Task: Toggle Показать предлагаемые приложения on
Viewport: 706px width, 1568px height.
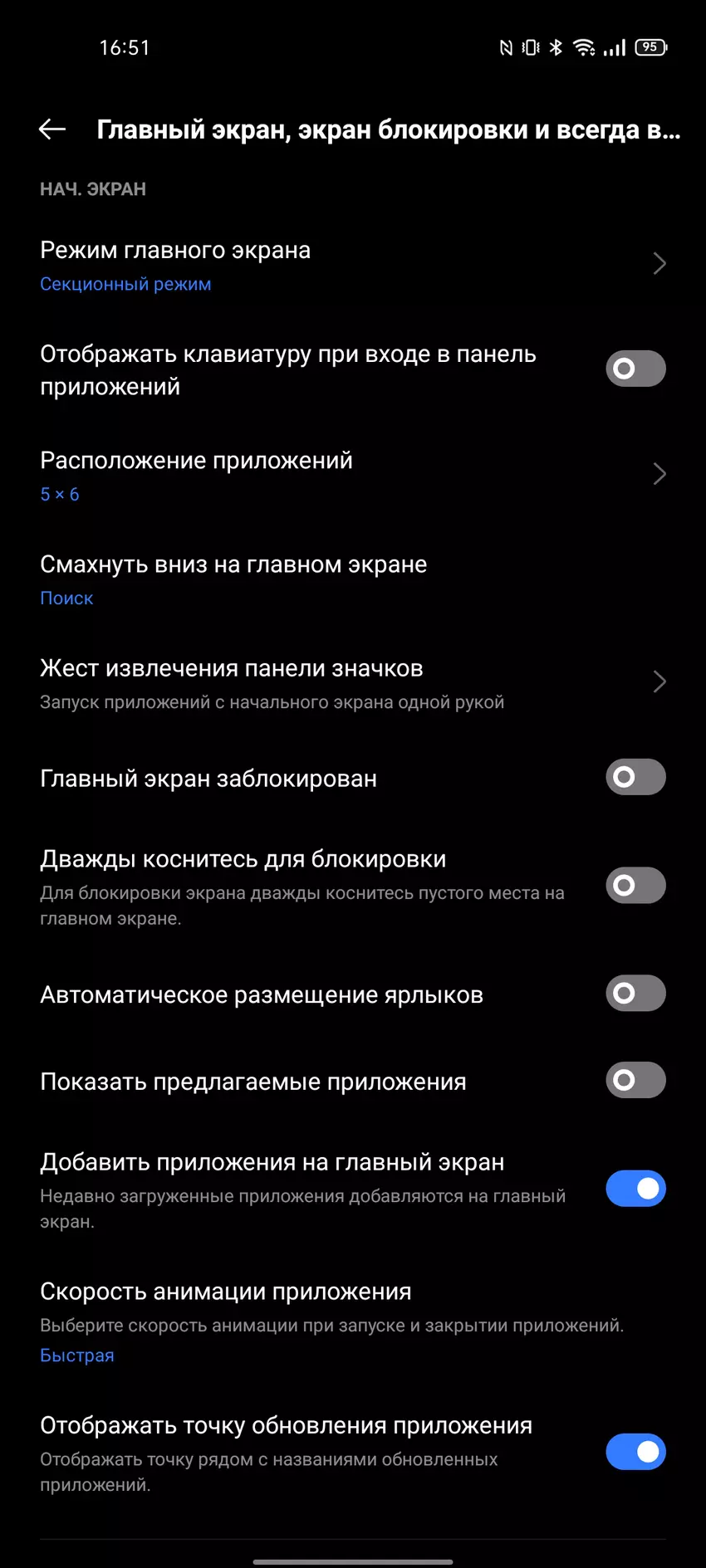Action: (x=635, y=1081)
